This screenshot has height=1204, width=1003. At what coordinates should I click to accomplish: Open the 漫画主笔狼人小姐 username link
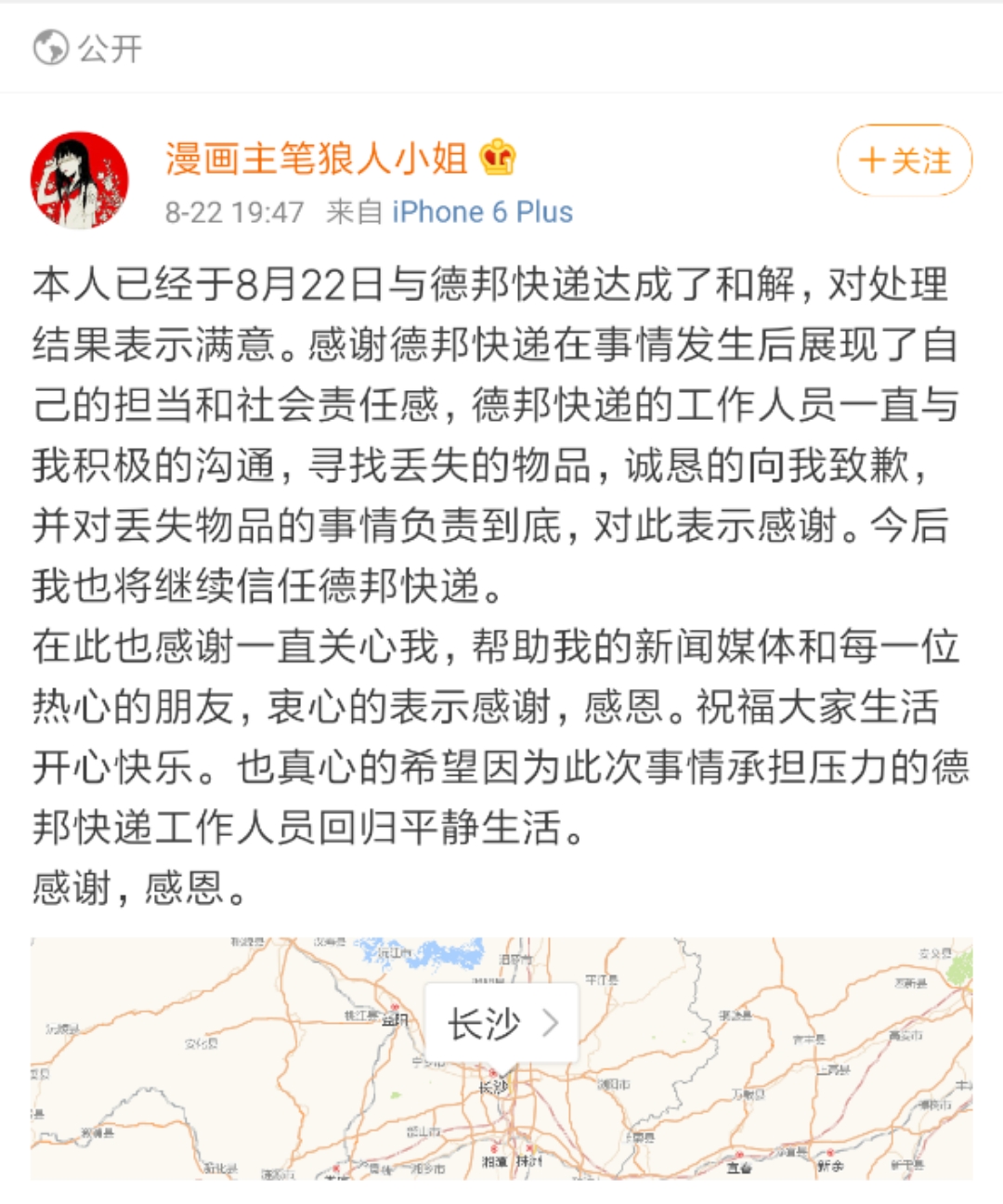[317, 158]
